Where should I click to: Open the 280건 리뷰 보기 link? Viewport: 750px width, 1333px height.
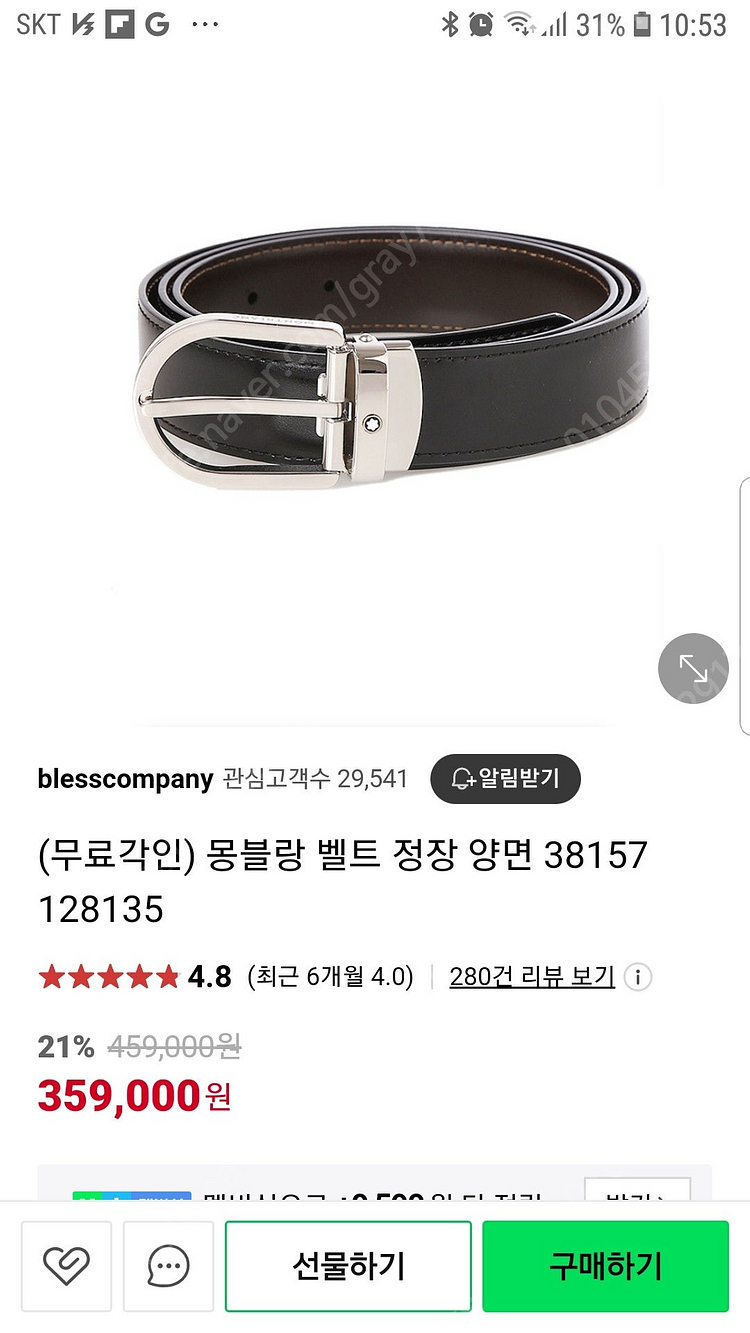click(532, 976)
